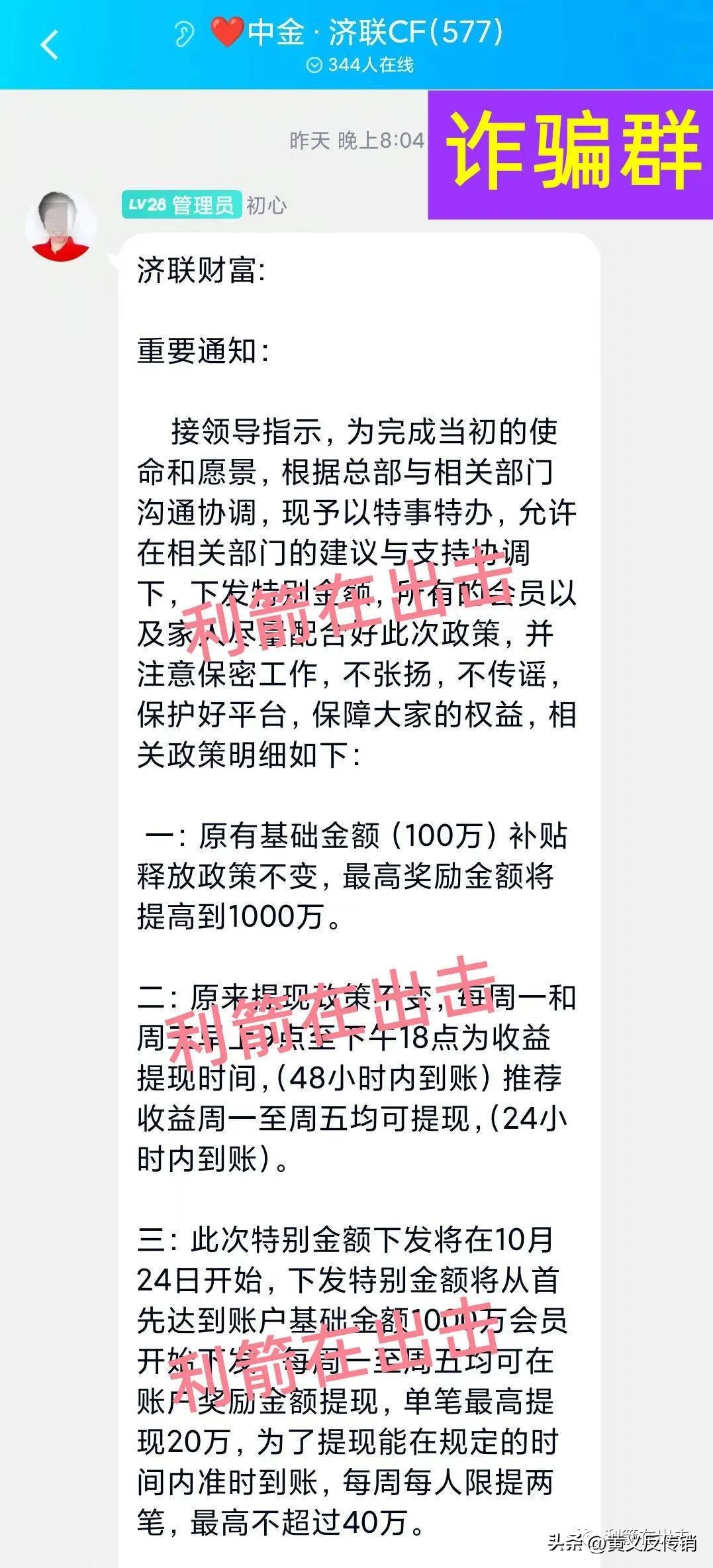Image resolution: width=713 pixels, height=1568 pixels.
Task: Select the timestamp 昨天 晚上8:04
Action: tap(358, 139)
